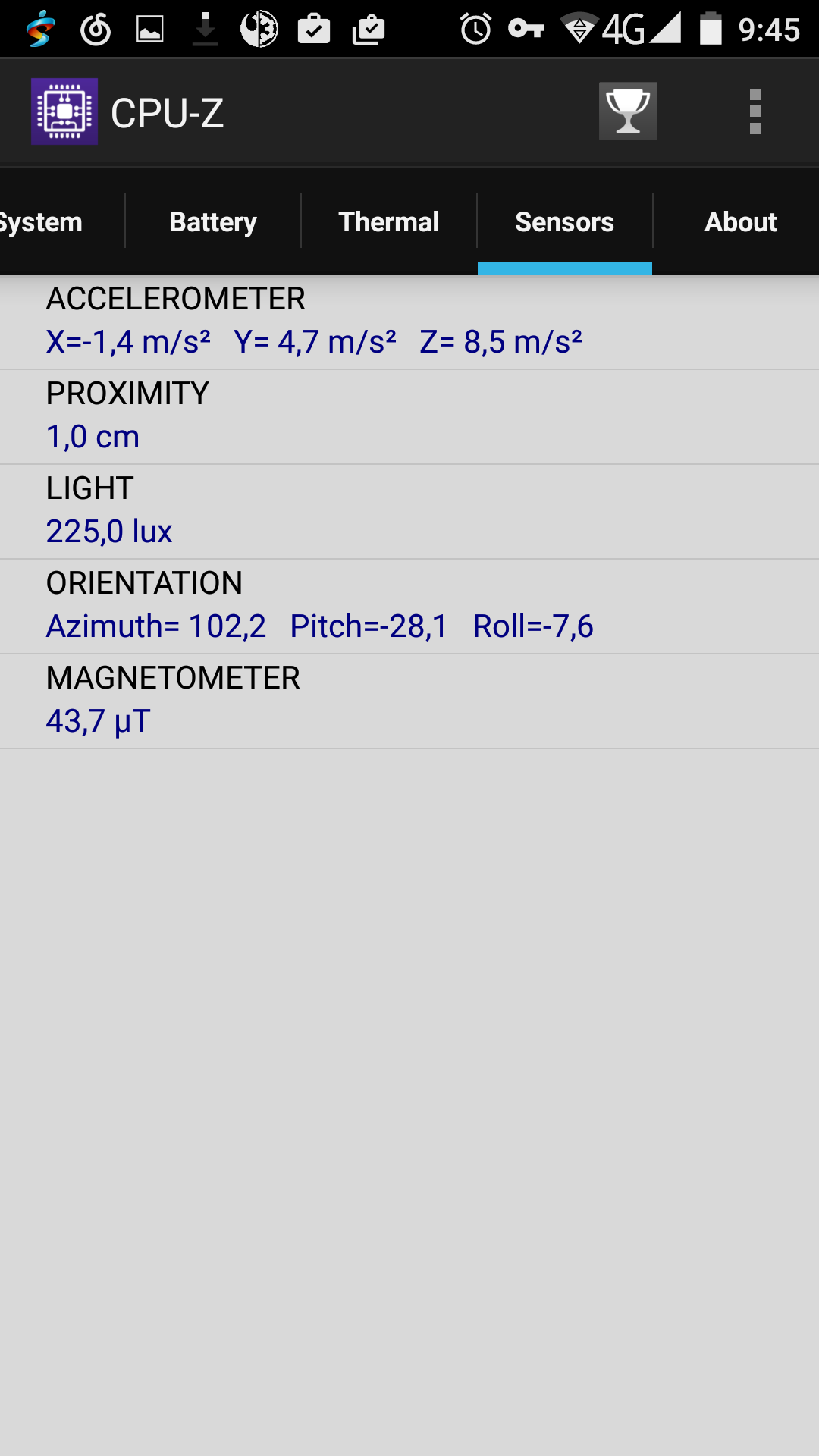Image resolution: width=819 pixels, height=1456 pixels.
Task: Switch to the Battery tab
Action: 213,222
